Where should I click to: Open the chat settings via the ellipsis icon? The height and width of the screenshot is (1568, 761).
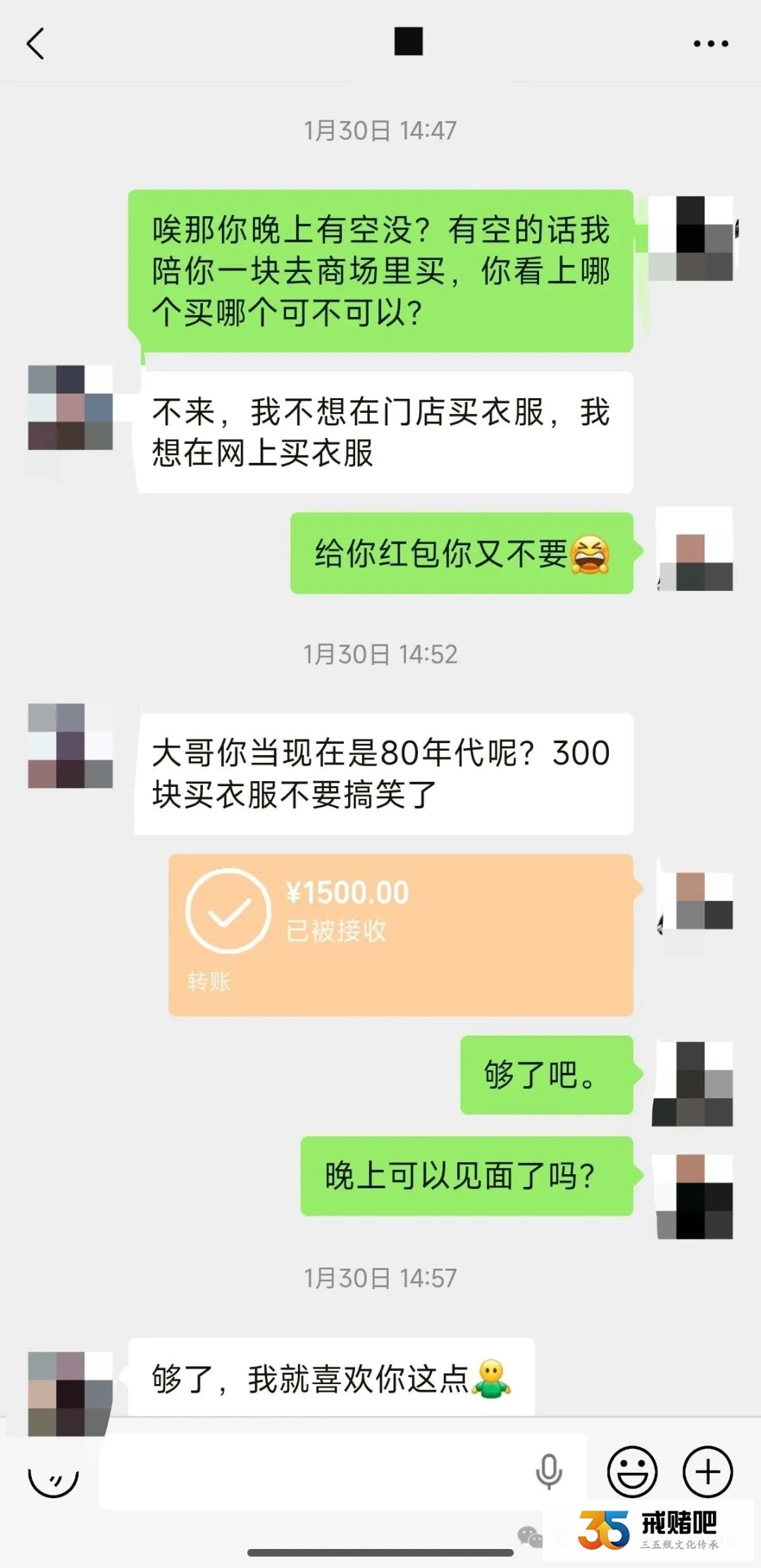click(x=708, y=44)
